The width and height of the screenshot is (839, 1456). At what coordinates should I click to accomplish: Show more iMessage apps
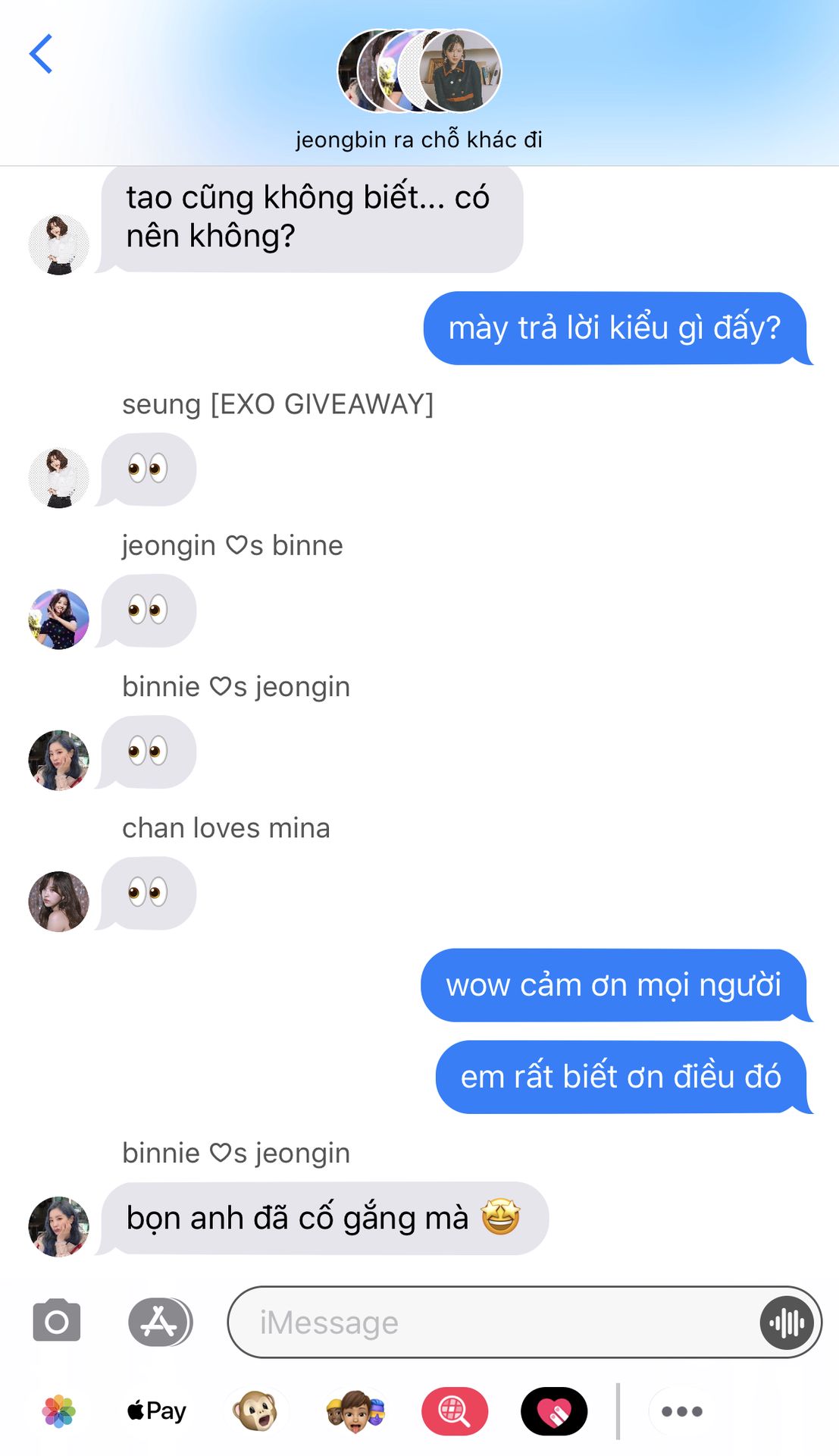682,1411
